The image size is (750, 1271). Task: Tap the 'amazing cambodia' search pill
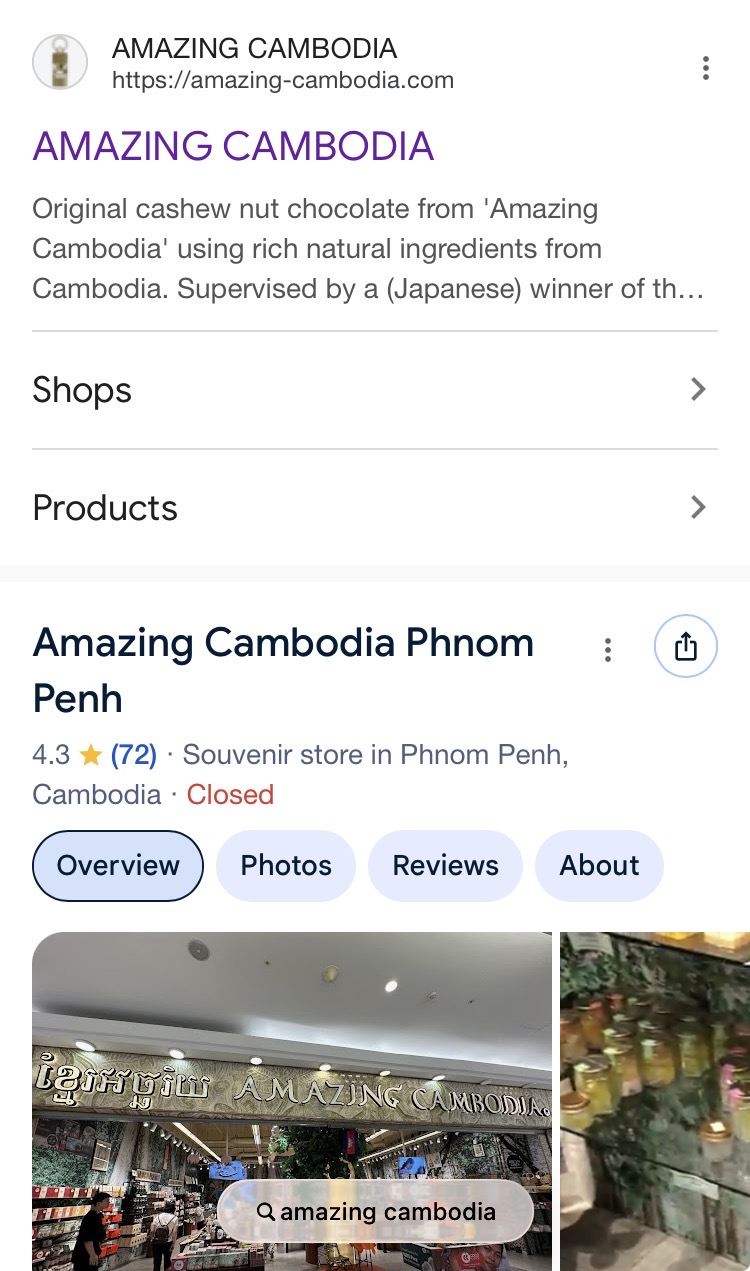click(375, 1212)
